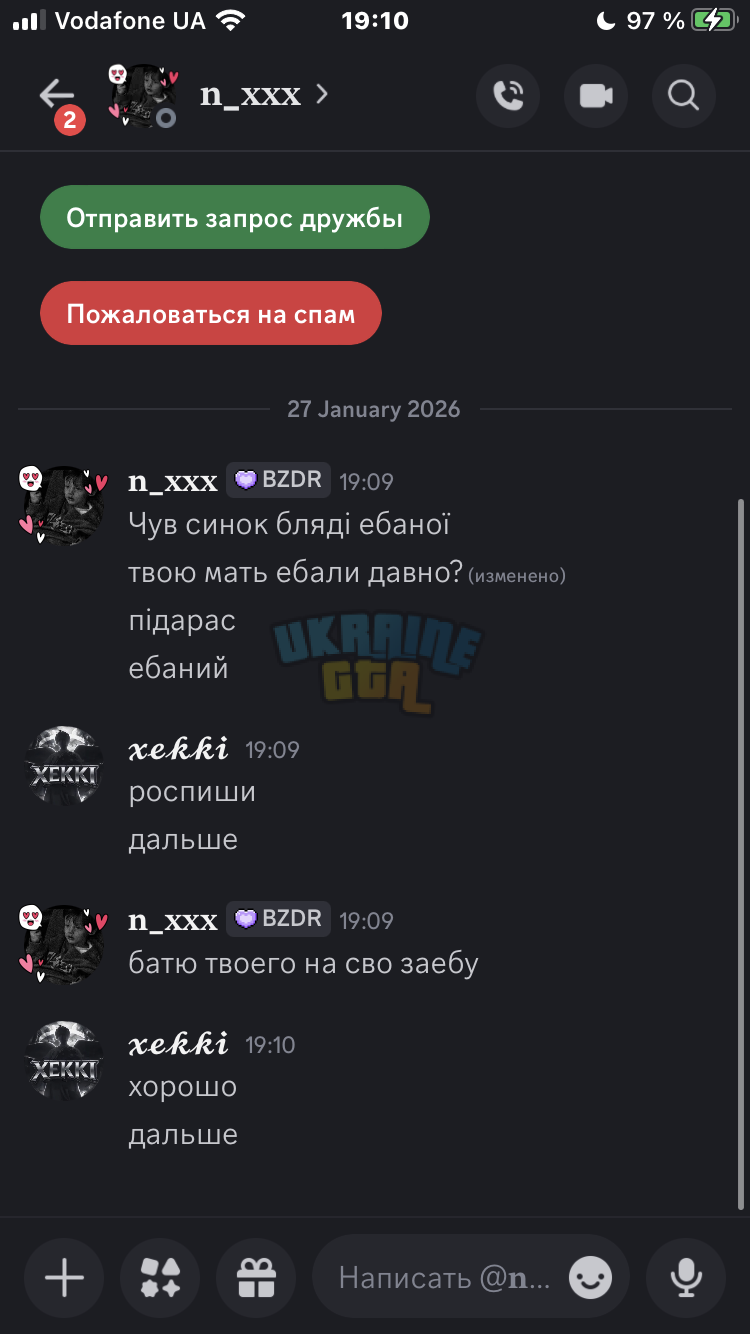Screen dimensions: 750x1334
Task: Tap Отправить запрос дружбы button
Action: [x=235, y=217]
